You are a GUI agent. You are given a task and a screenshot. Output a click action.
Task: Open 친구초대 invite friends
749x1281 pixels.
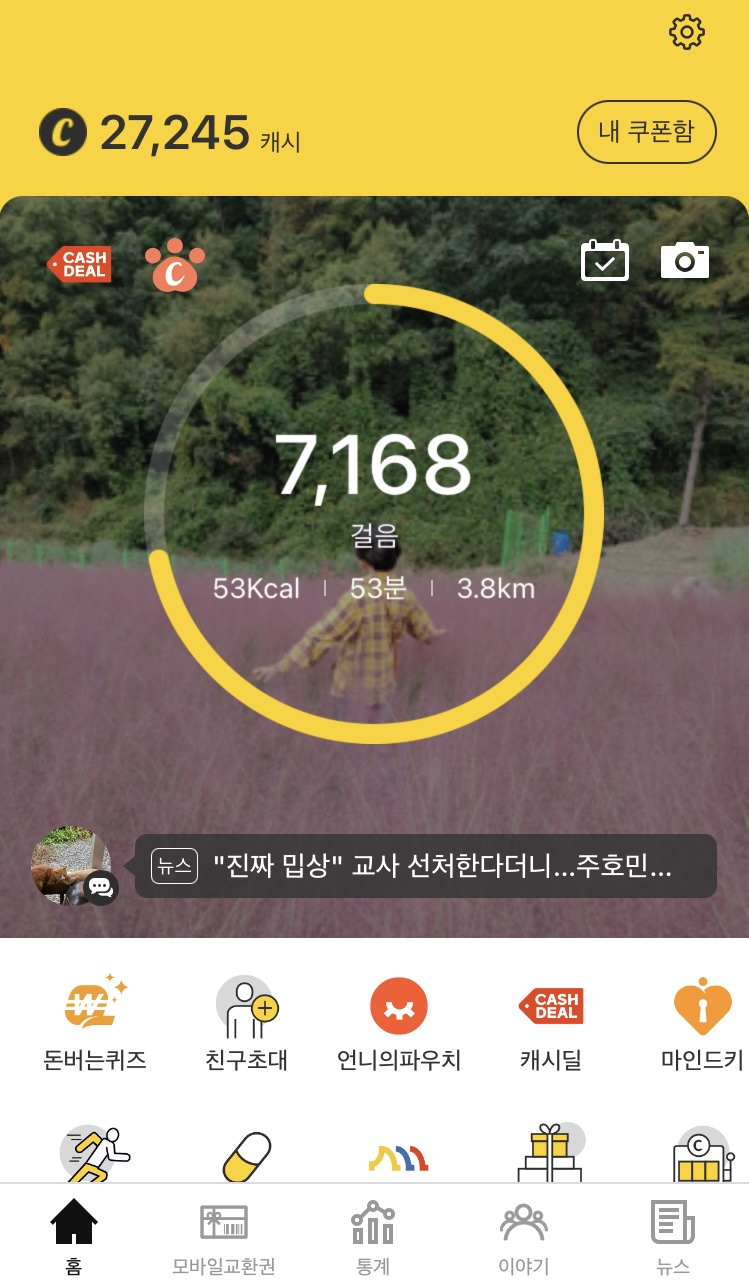[246, 1022]
